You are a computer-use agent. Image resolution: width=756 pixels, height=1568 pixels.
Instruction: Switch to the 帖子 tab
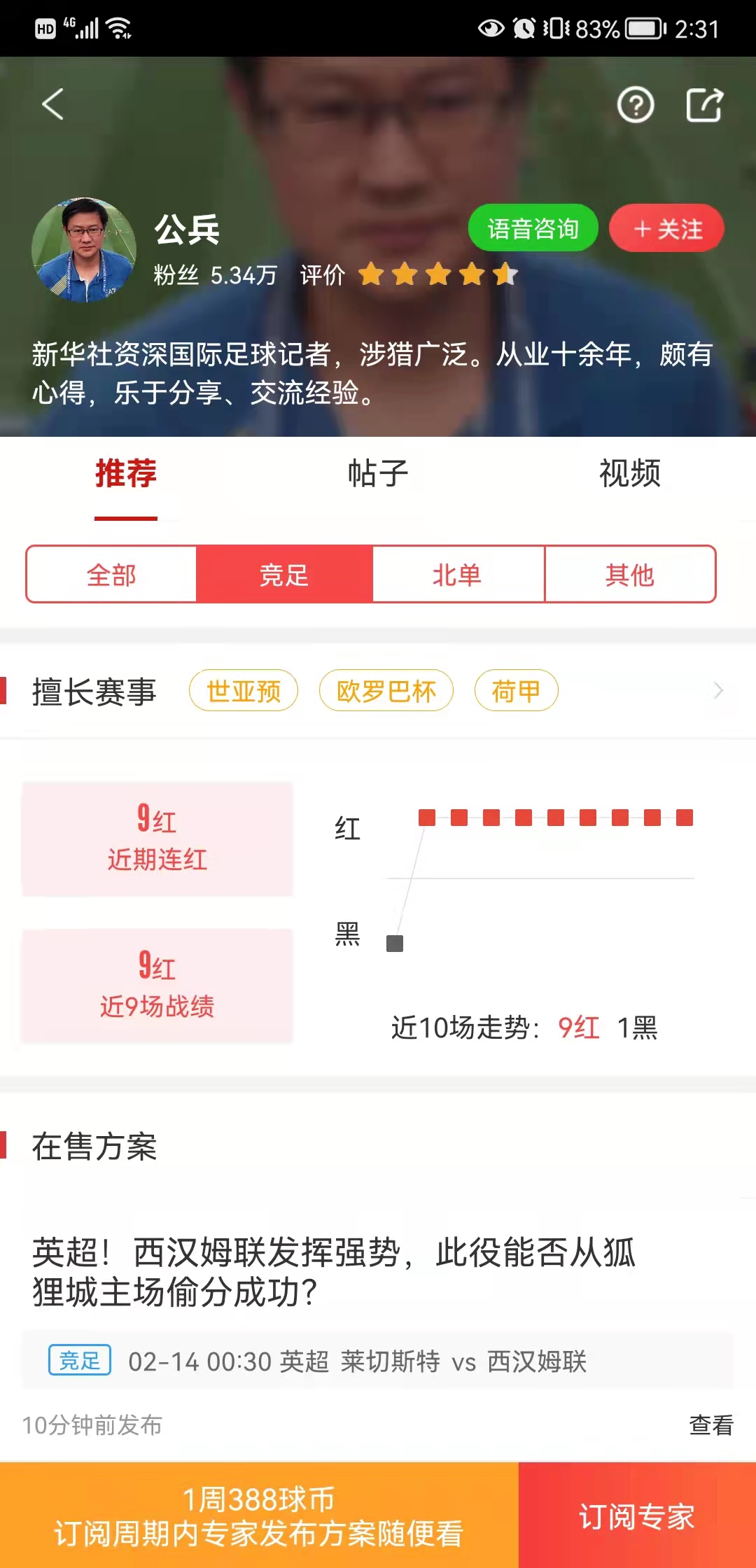point(378,474)
